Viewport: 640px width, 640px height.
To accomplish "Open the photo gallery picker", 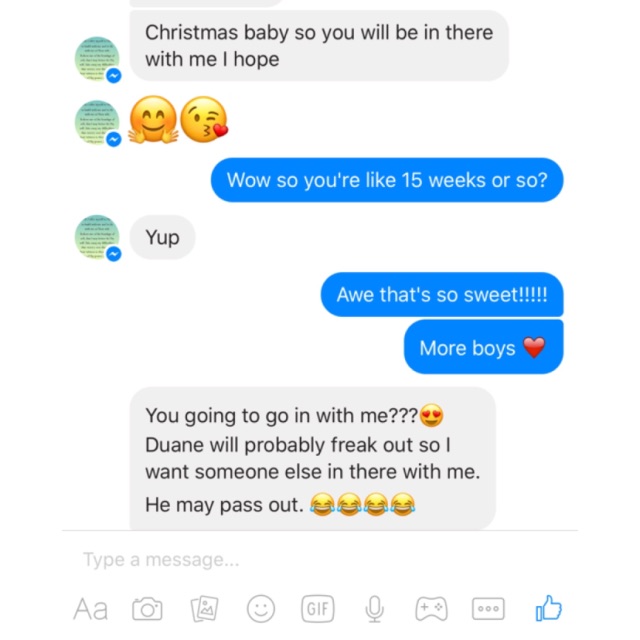I will click(204, 609).
